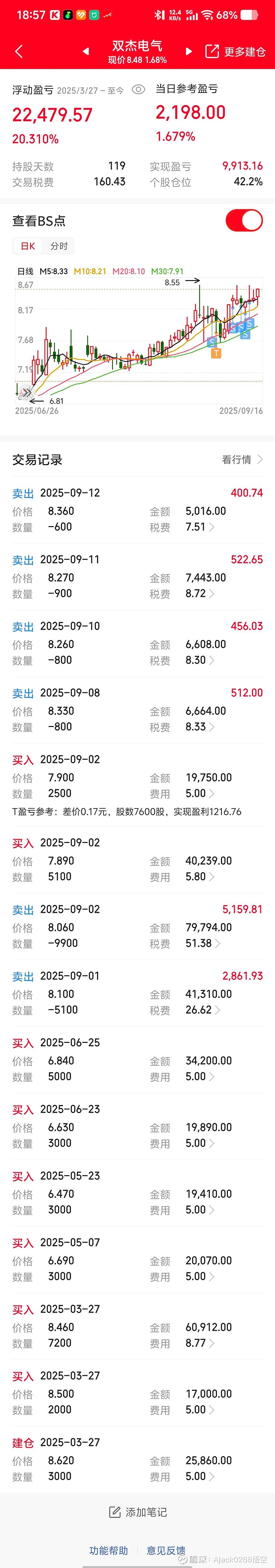
Task: Hide the profit amounts with eye icon
Action: tap(139, 90)
